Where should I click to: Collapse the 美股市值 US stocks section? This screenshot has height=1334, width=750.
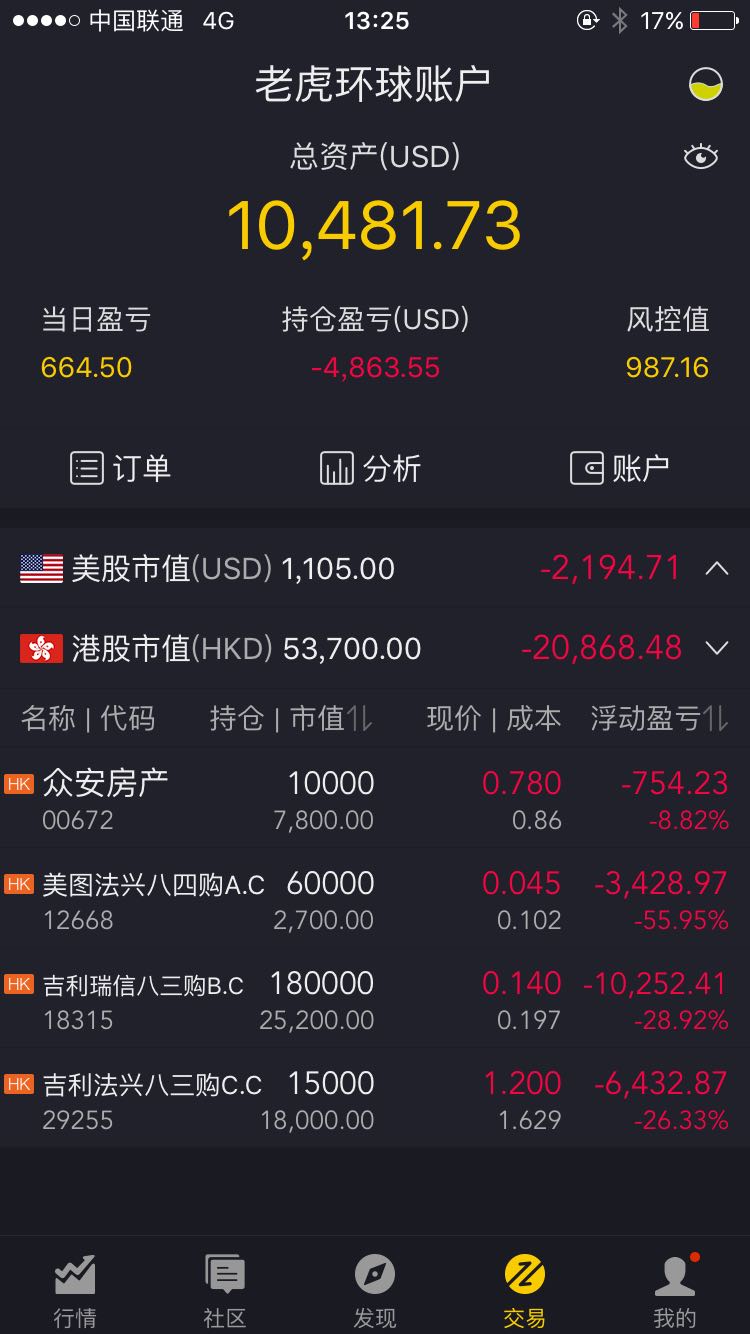click(717, 569)
